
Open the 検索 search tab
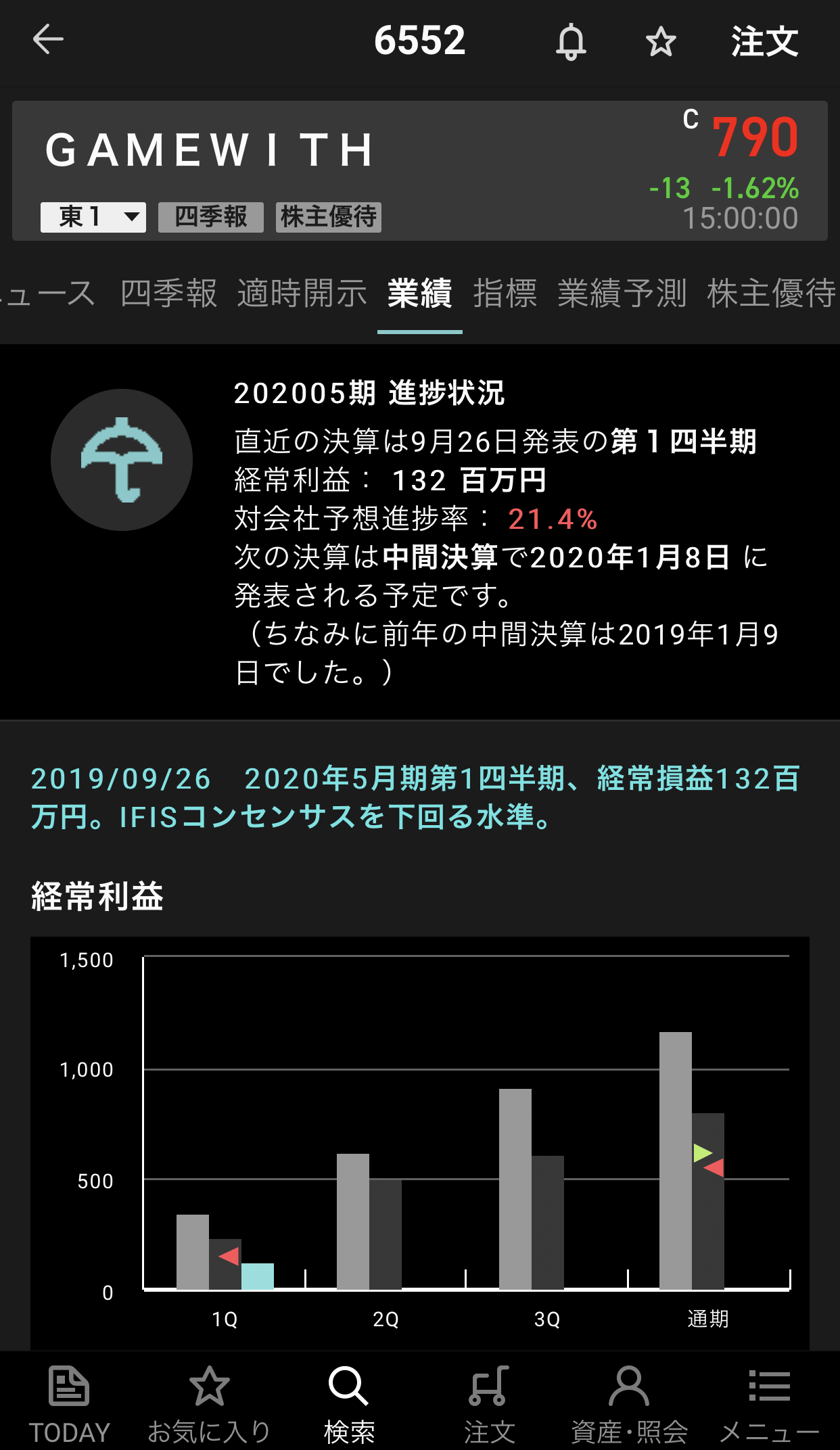click(349, 1404)
